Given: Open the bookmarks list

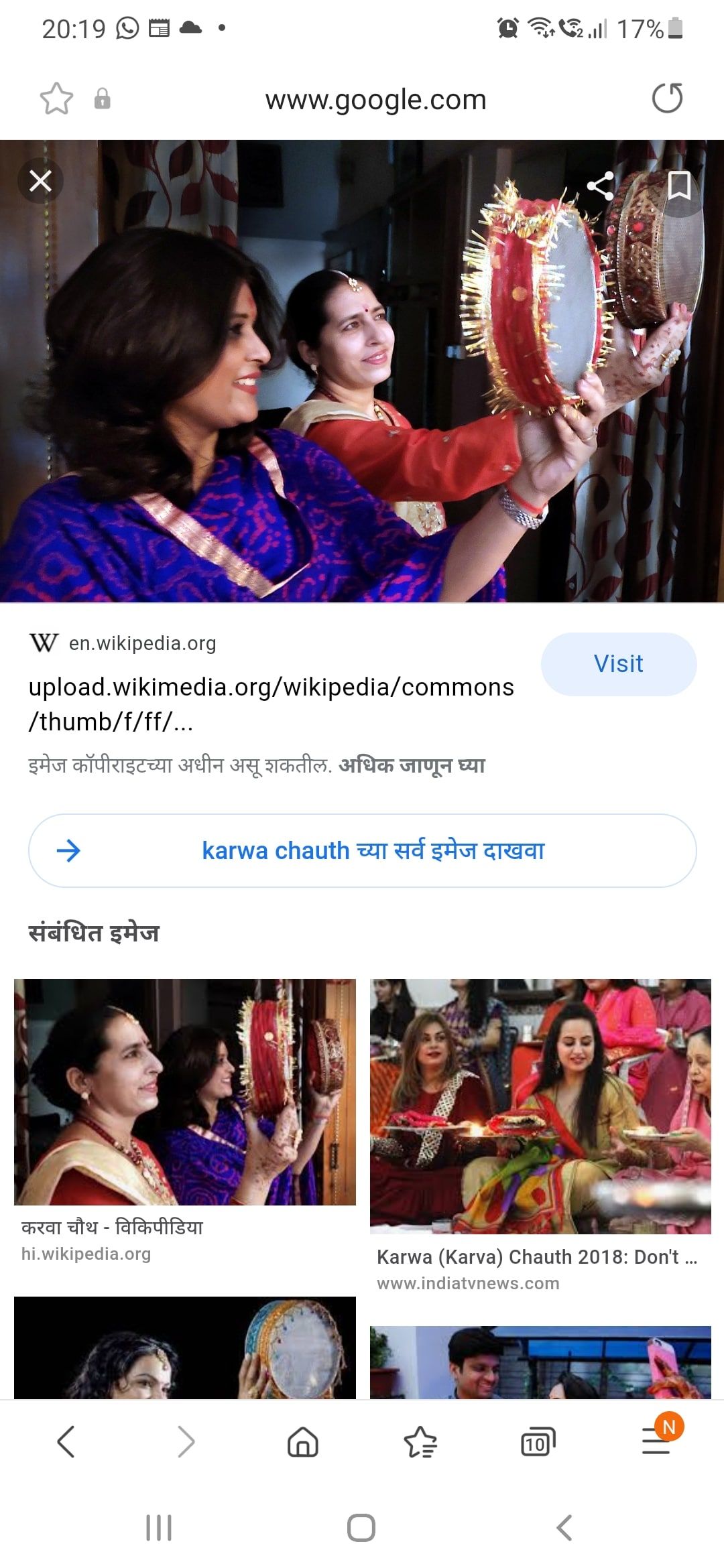Looking at the screenshot, I should [420, 1441].
